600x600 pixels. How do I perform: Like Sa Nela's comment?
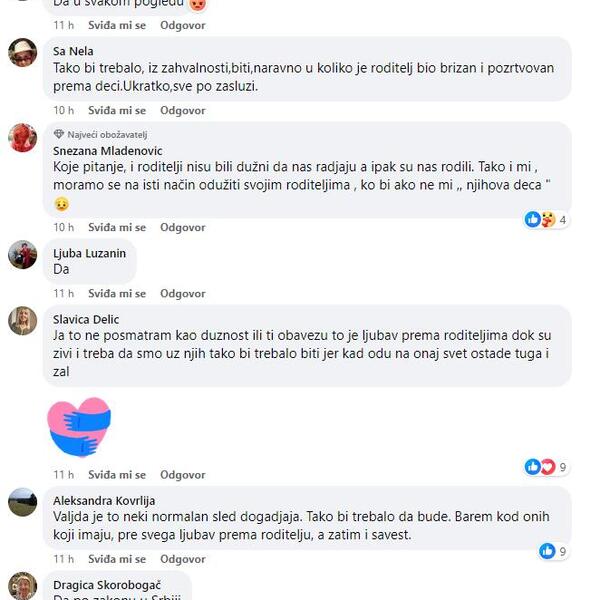click(x=116, y=110)
